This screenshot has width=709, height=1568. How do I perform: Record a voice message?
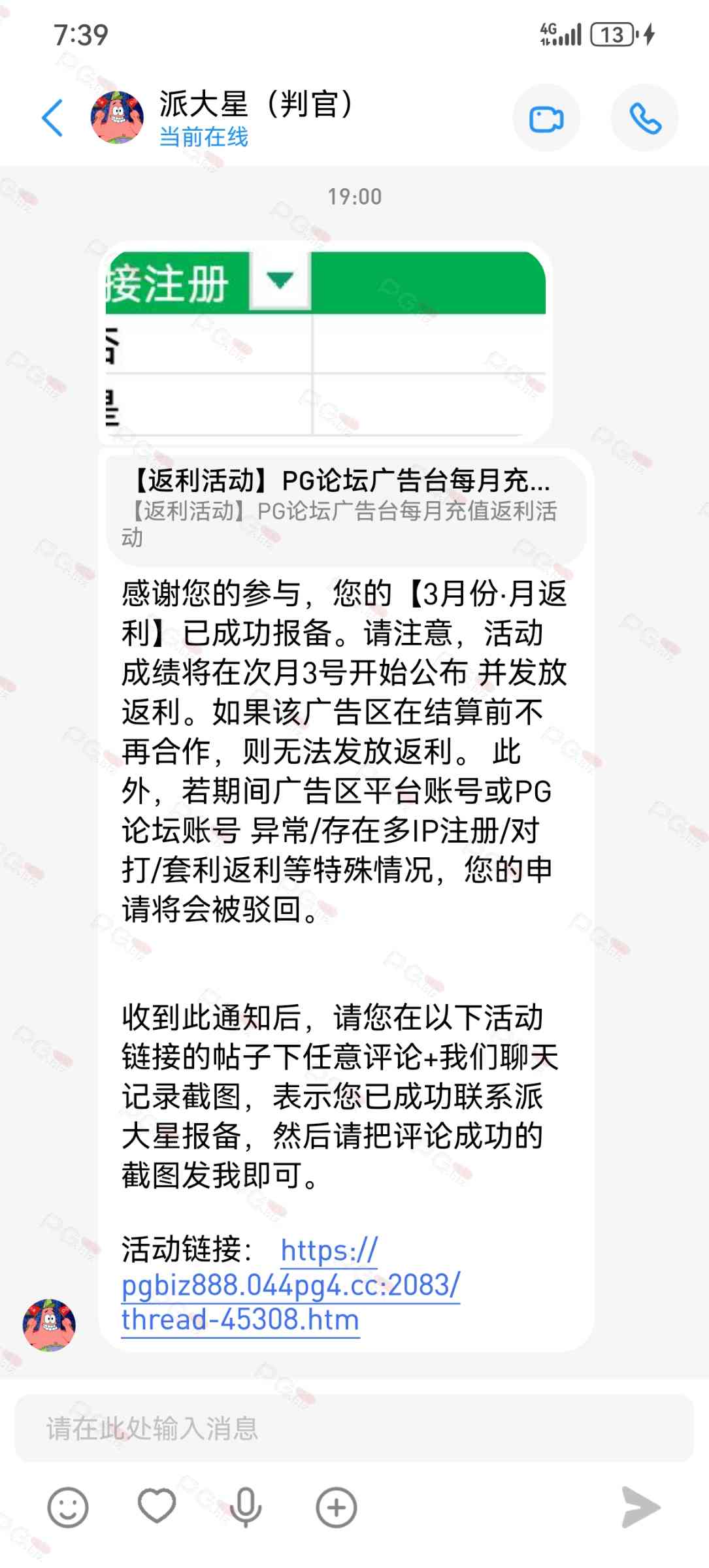(246, 1507)
